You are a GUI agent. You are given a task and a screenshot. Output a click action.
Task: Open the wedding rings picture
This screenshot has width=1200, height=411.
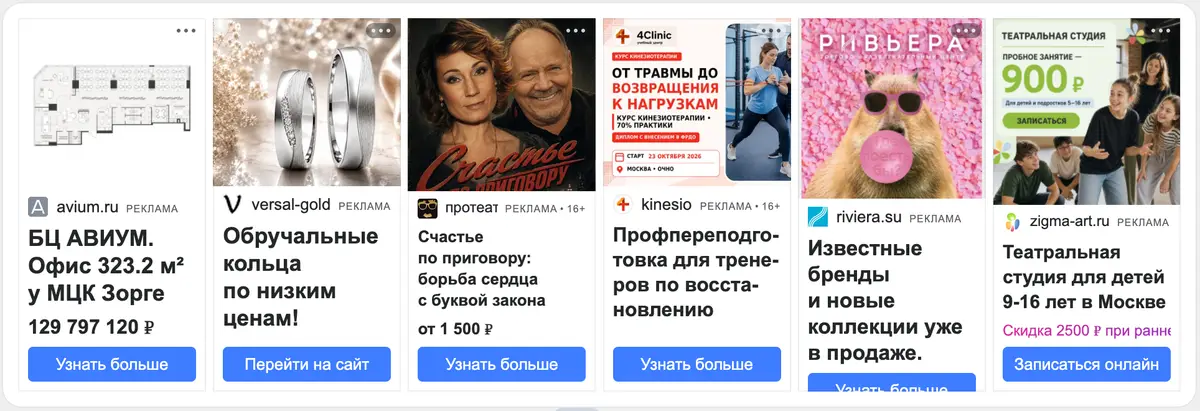point(307,104)
